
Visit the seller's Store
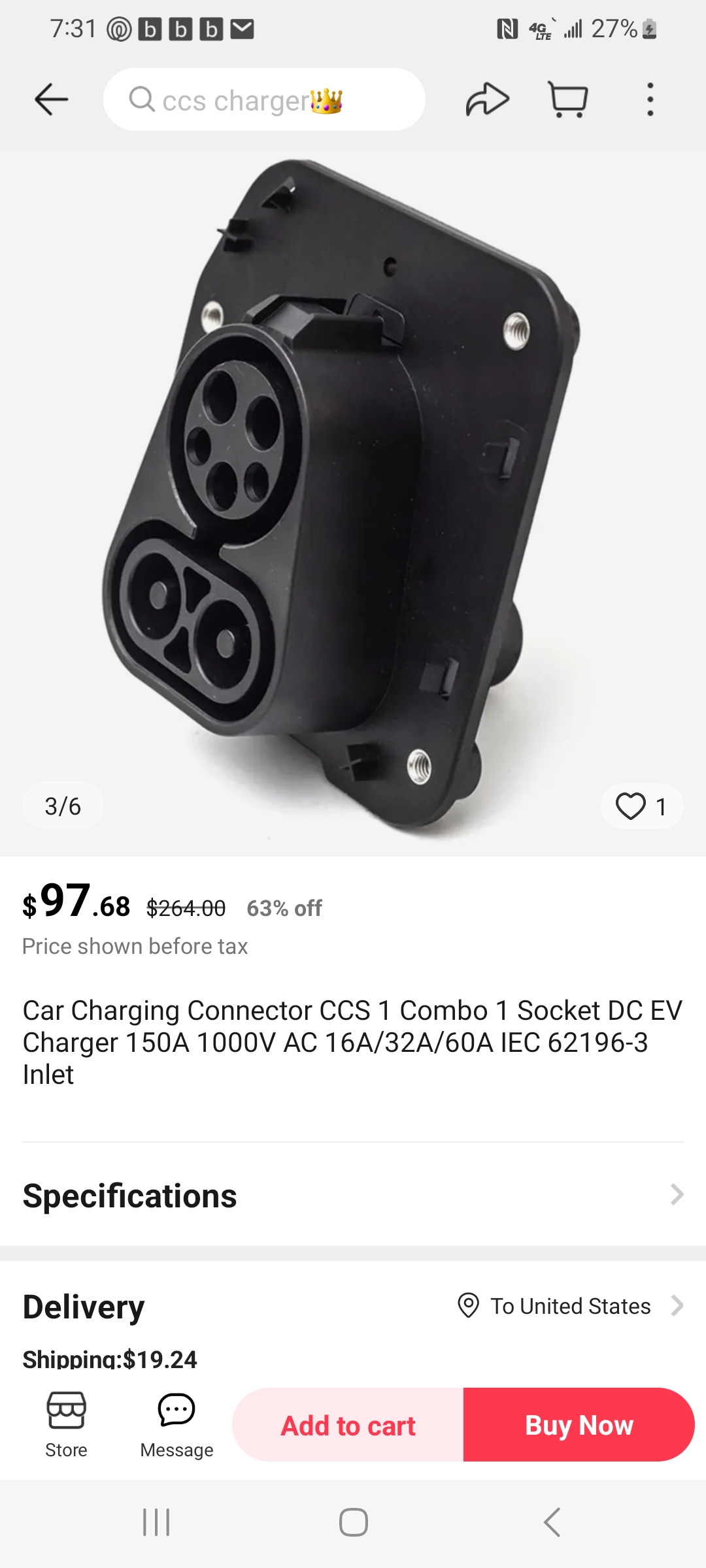click(x=66, y=1425)
